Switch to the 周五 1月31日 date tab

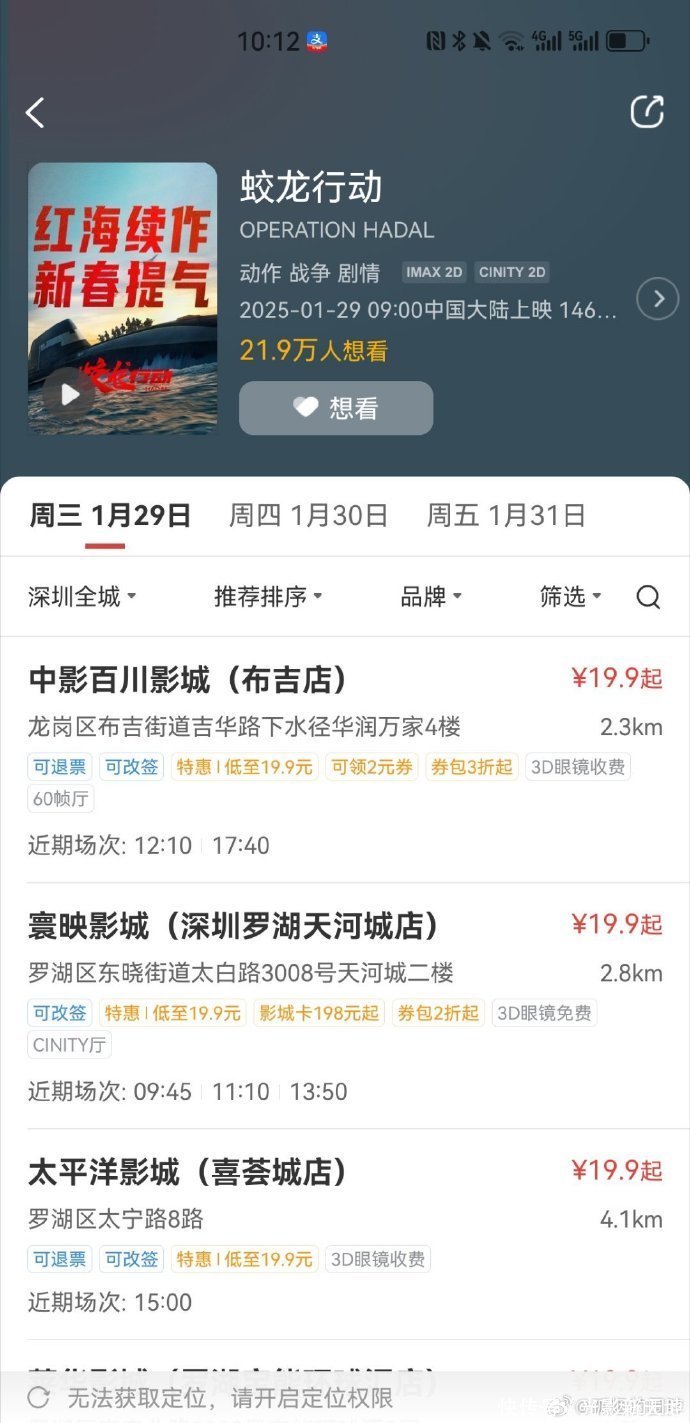(x=506, y=515)
